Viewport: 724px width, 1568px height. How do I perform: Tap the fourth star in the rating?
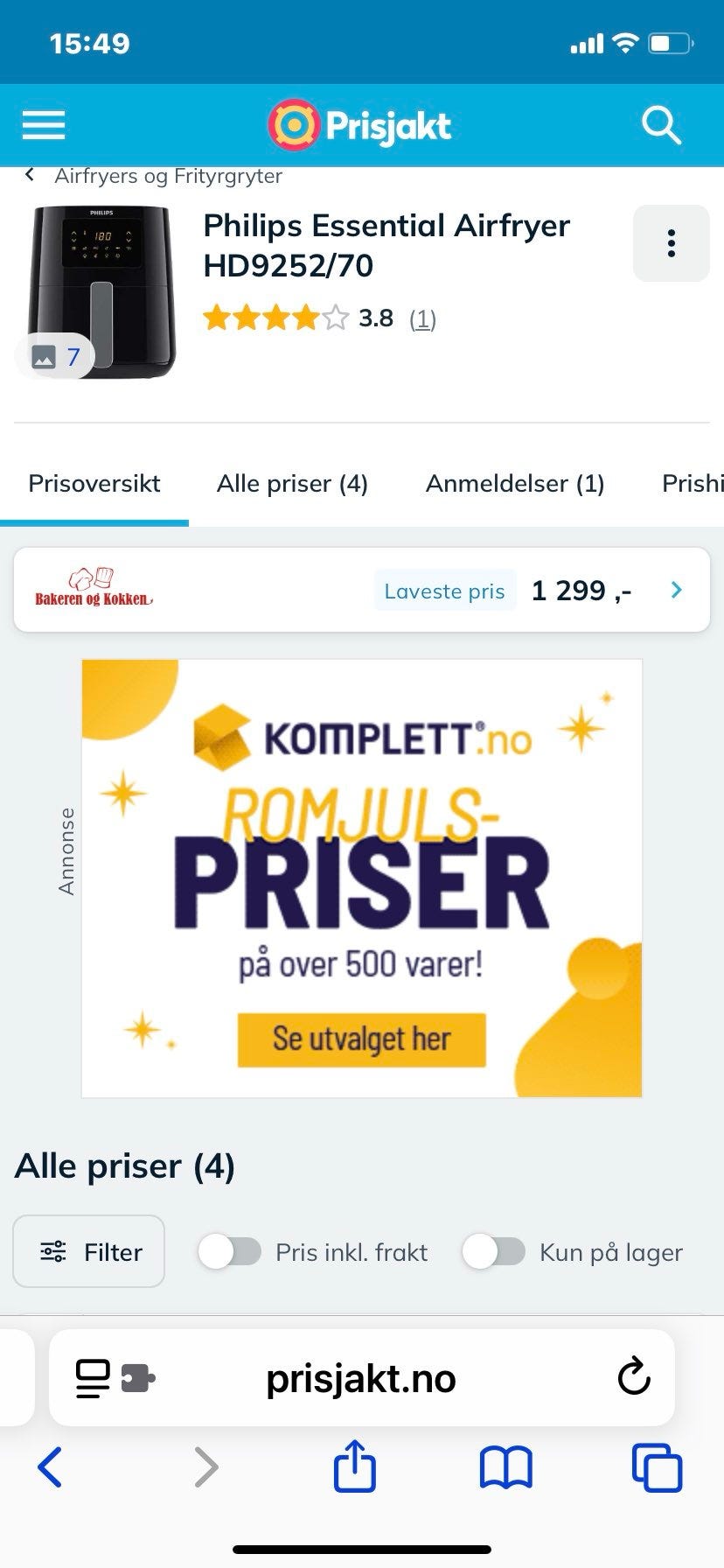tap(305, 318)
